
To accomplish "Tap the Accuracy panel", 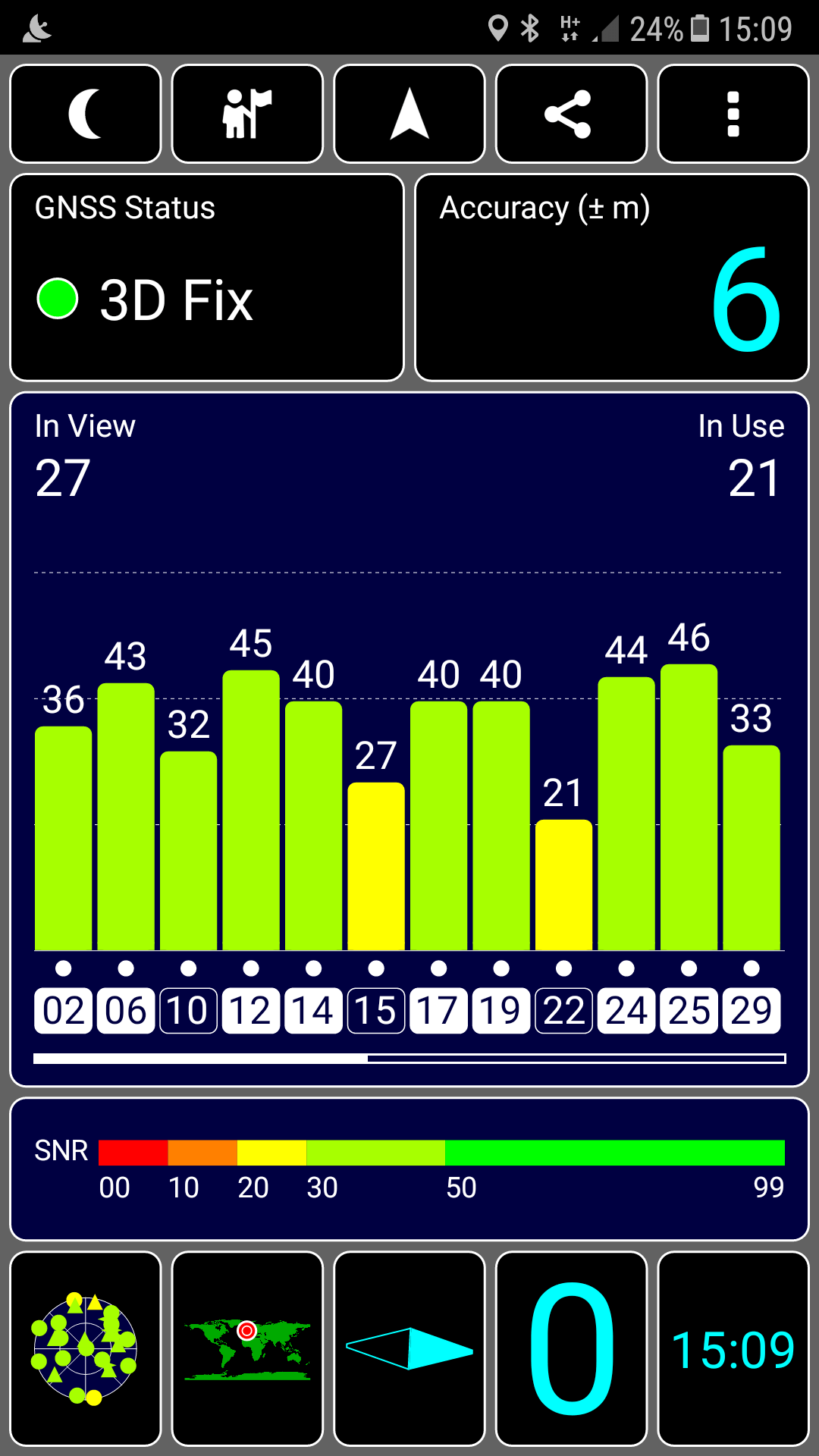I will pos(612,278).
